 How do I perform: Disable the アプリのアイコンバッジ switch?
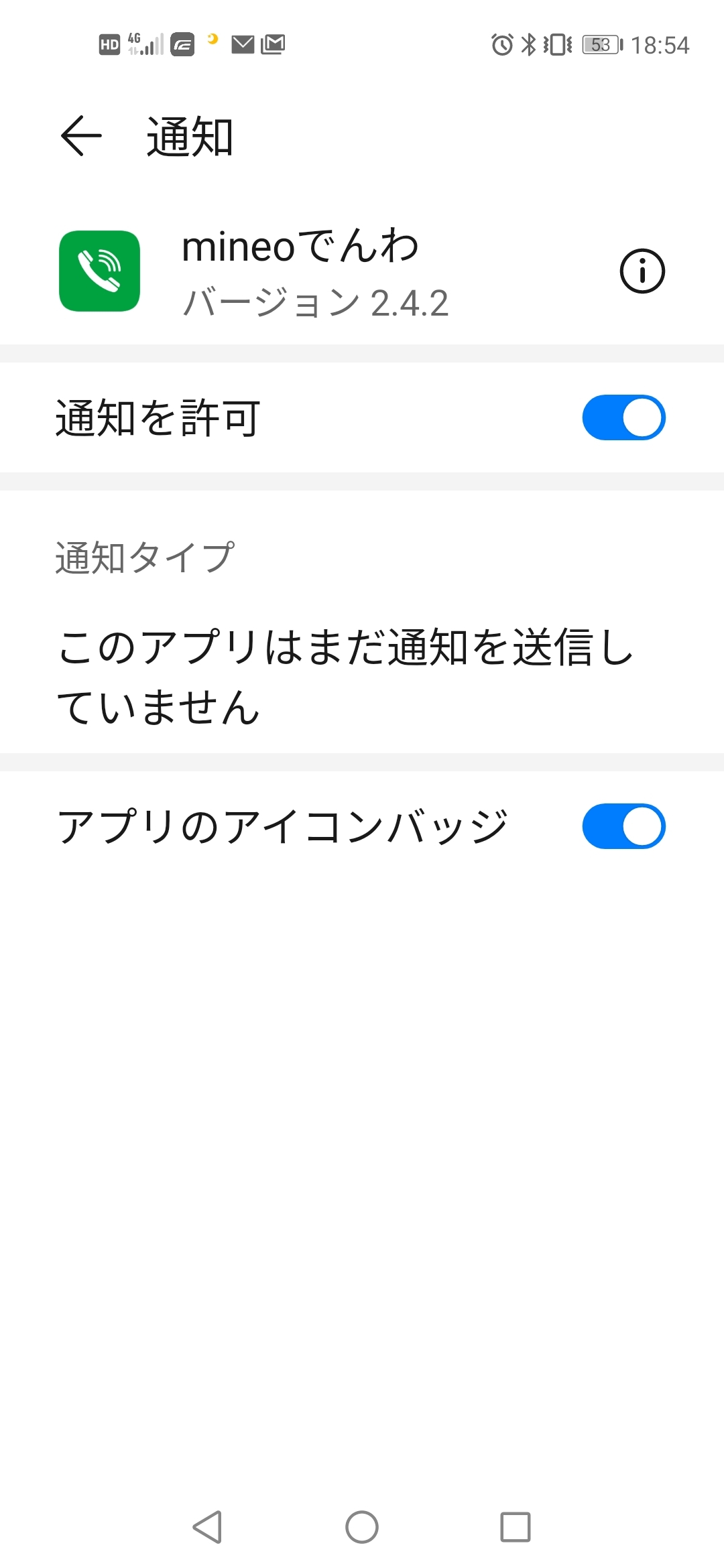(623, 826)
